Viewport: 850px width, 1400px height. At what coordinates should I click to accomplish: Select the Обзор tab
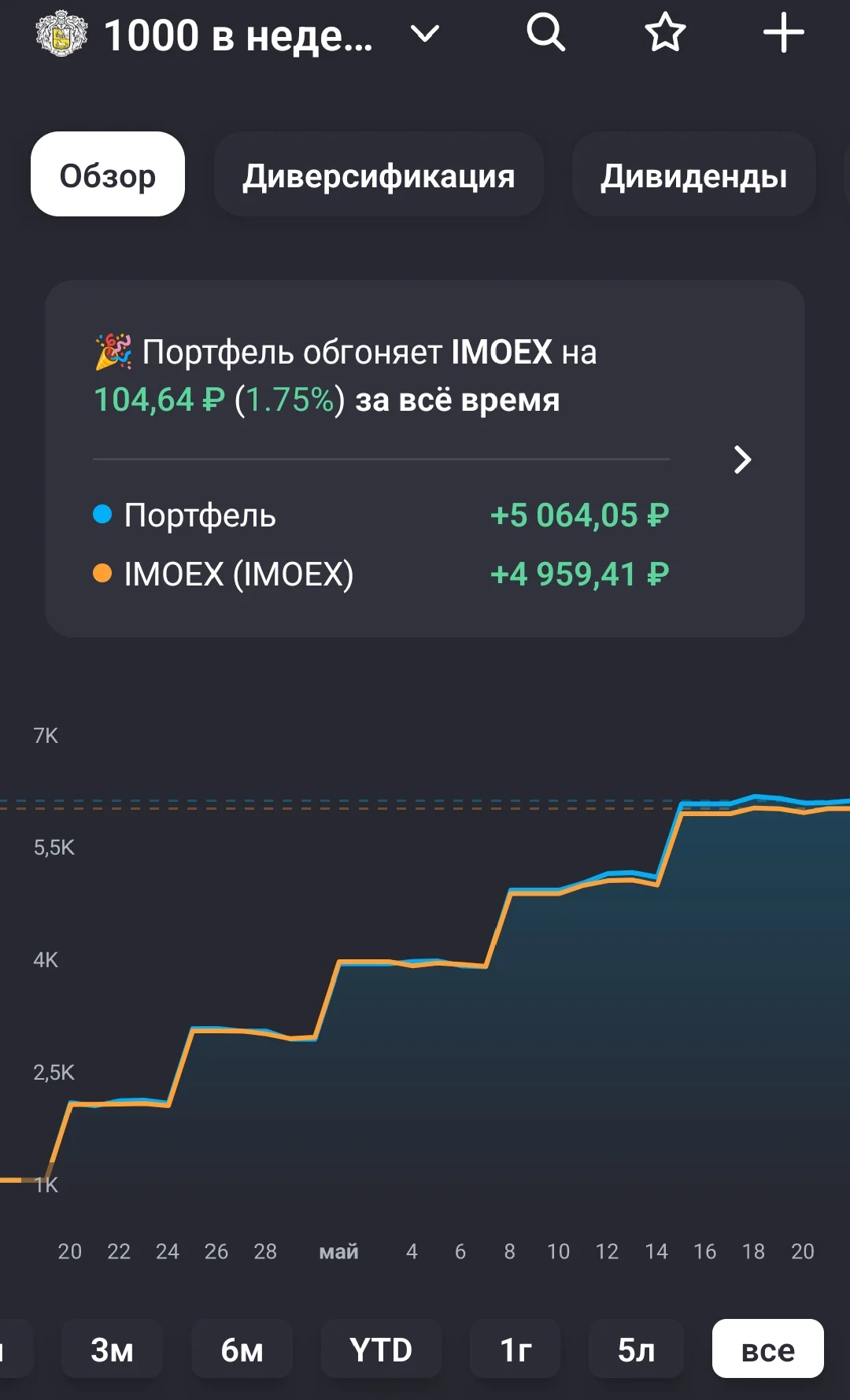coord(108,174)
